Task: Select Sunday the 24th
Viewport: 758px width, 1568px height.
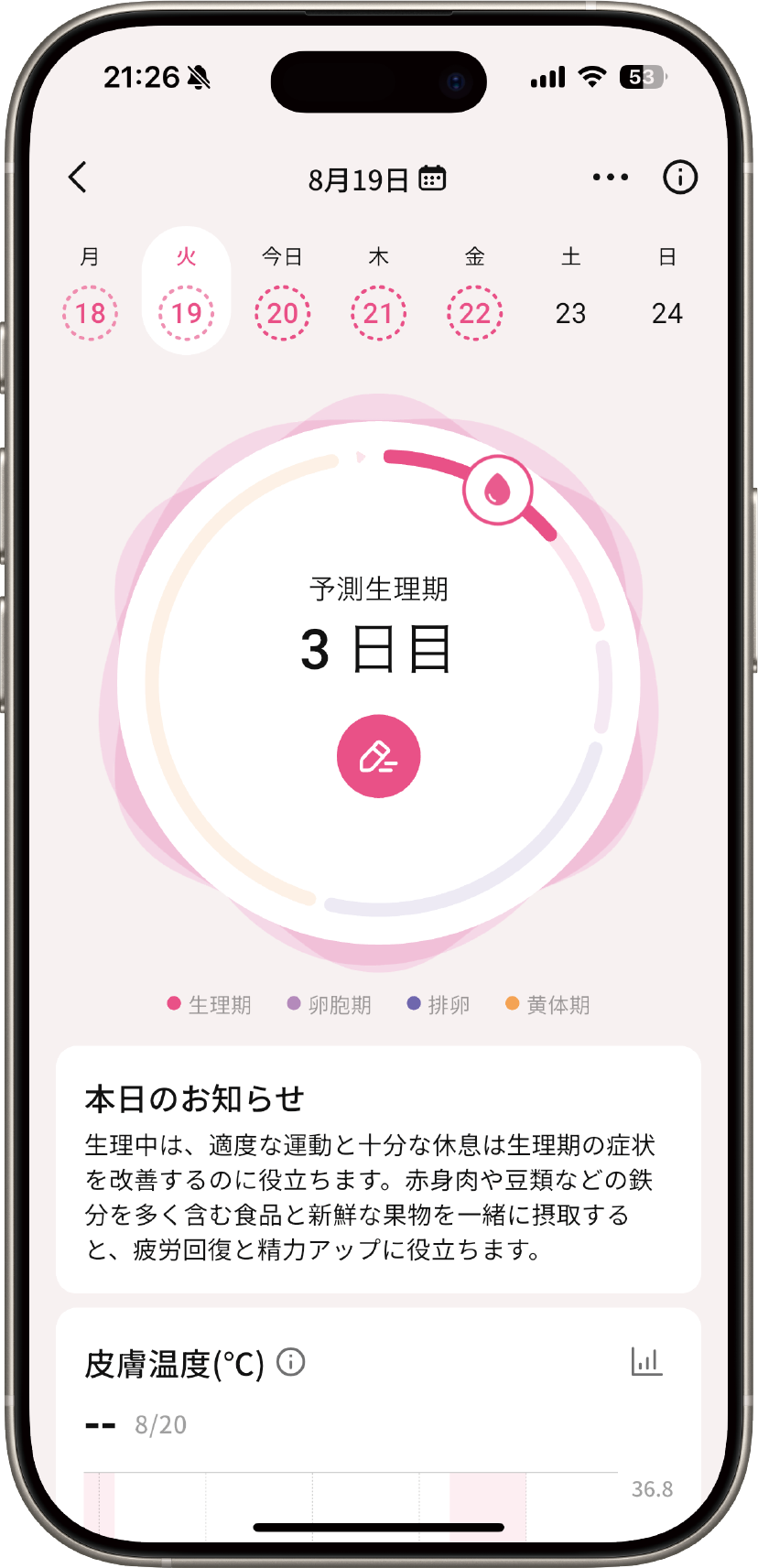Action: [666, 313]
